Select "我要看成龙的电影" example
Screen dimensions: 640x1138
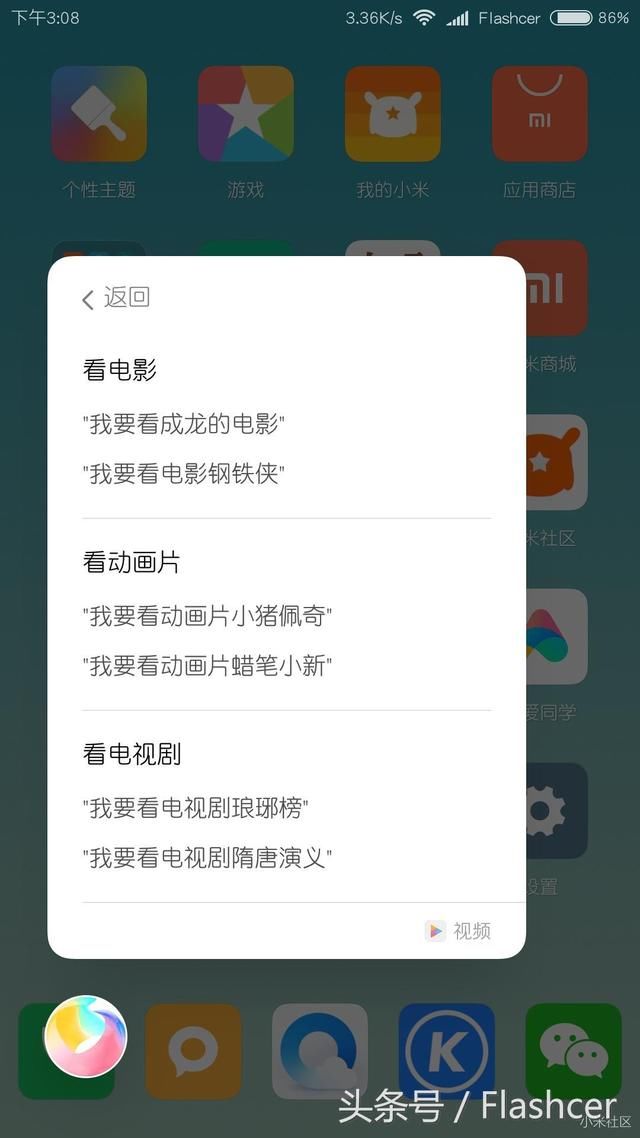(x=184, y=424)
